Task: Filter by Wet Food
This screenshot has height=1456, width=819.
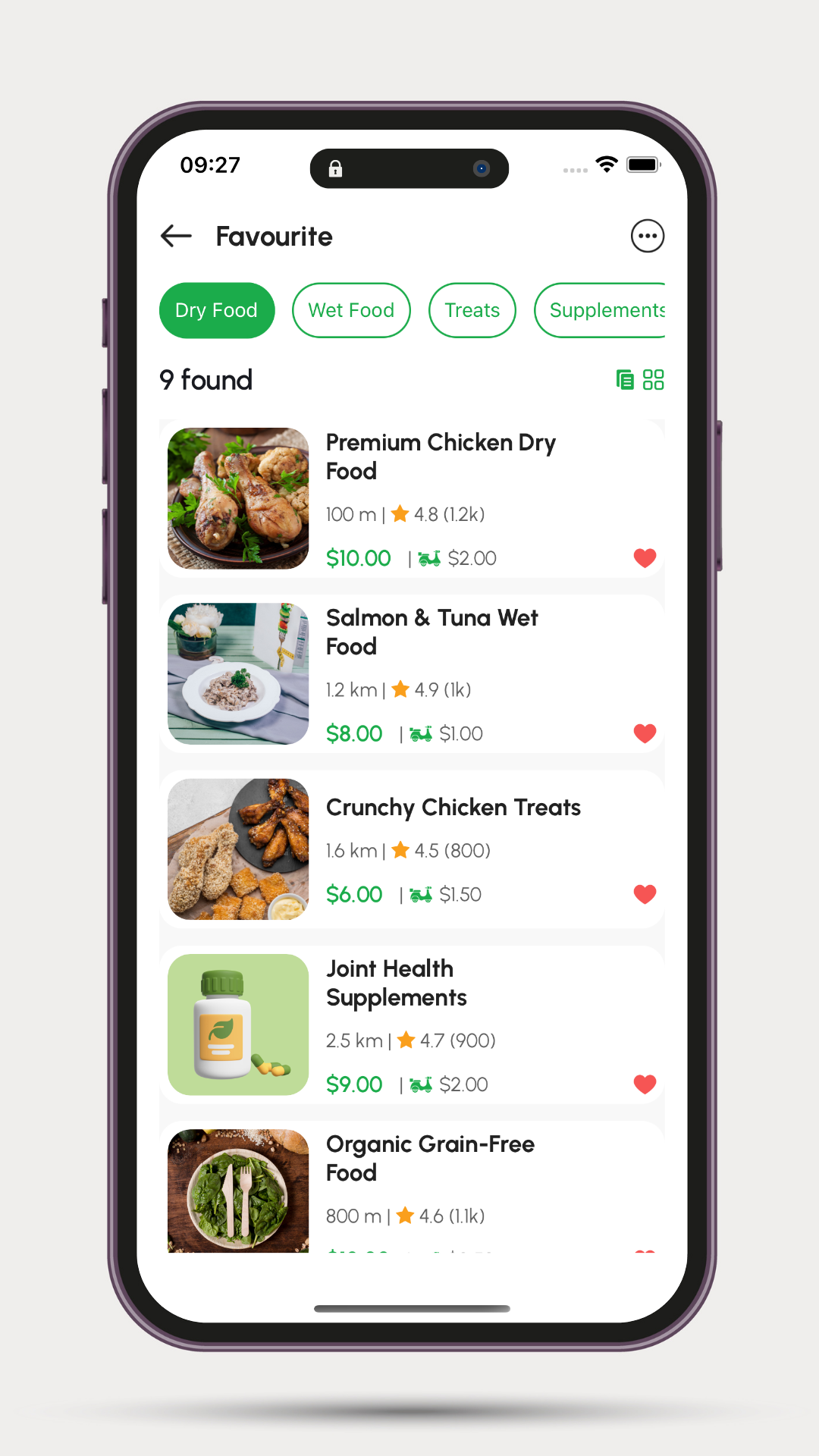Action: [x=351, y=310]
